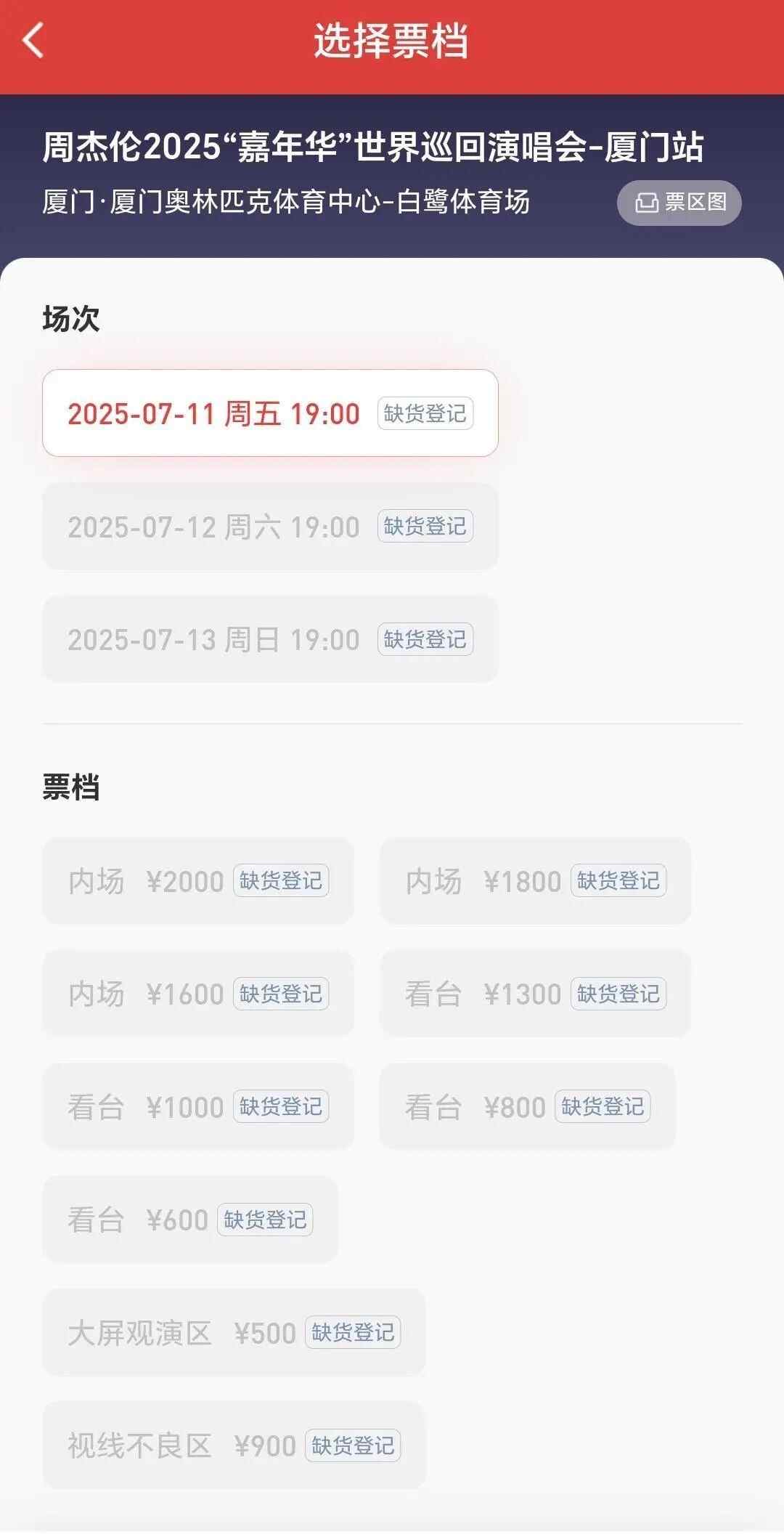784x1537 pixels.
Task: Select the 视线不良区 ¥900 ticket
Action: tap(234, 1445)
